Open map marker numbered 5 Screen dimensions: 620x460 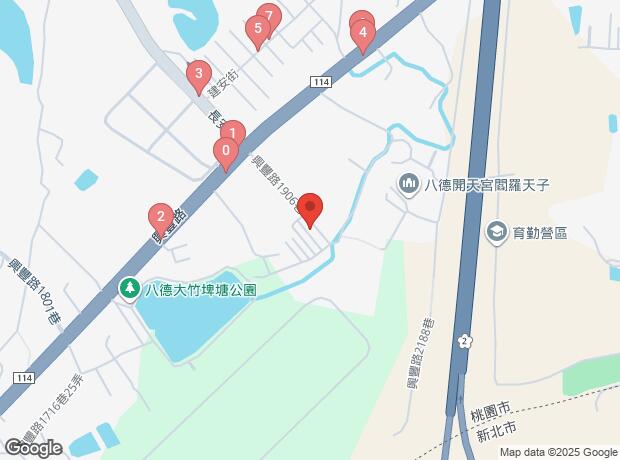click(x=257, y=30)
